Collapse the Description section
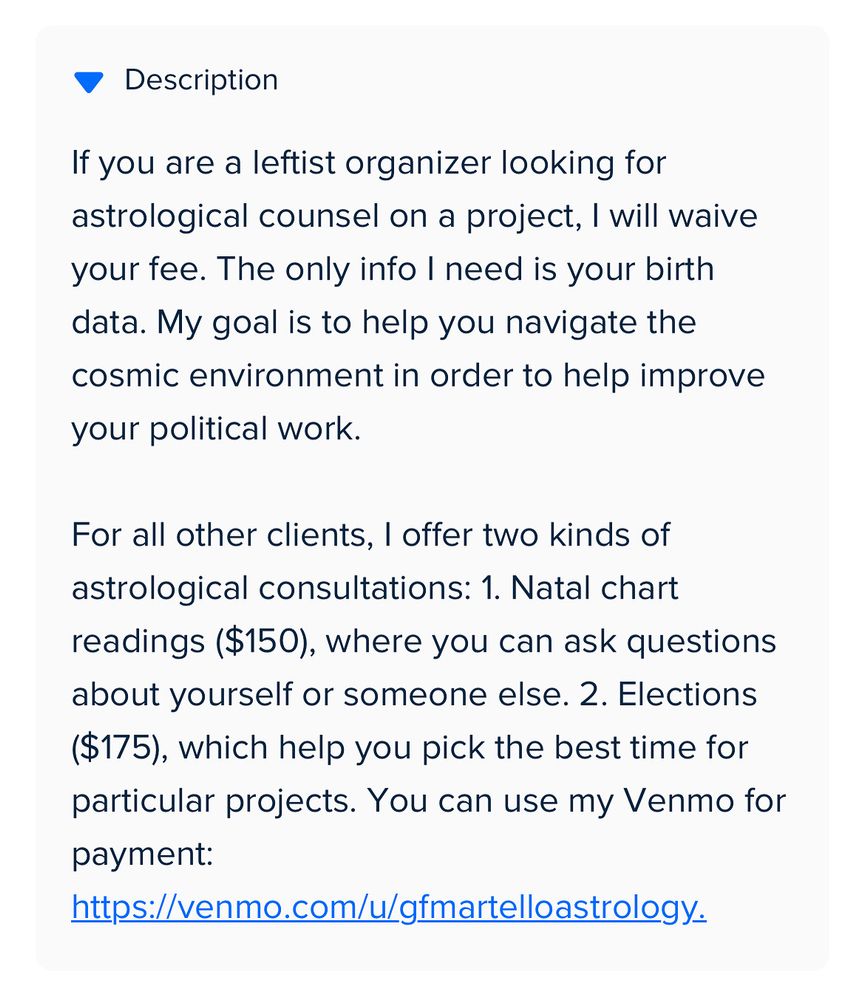This screenshot has width=865, height=1000. click(x=89, y=82)
